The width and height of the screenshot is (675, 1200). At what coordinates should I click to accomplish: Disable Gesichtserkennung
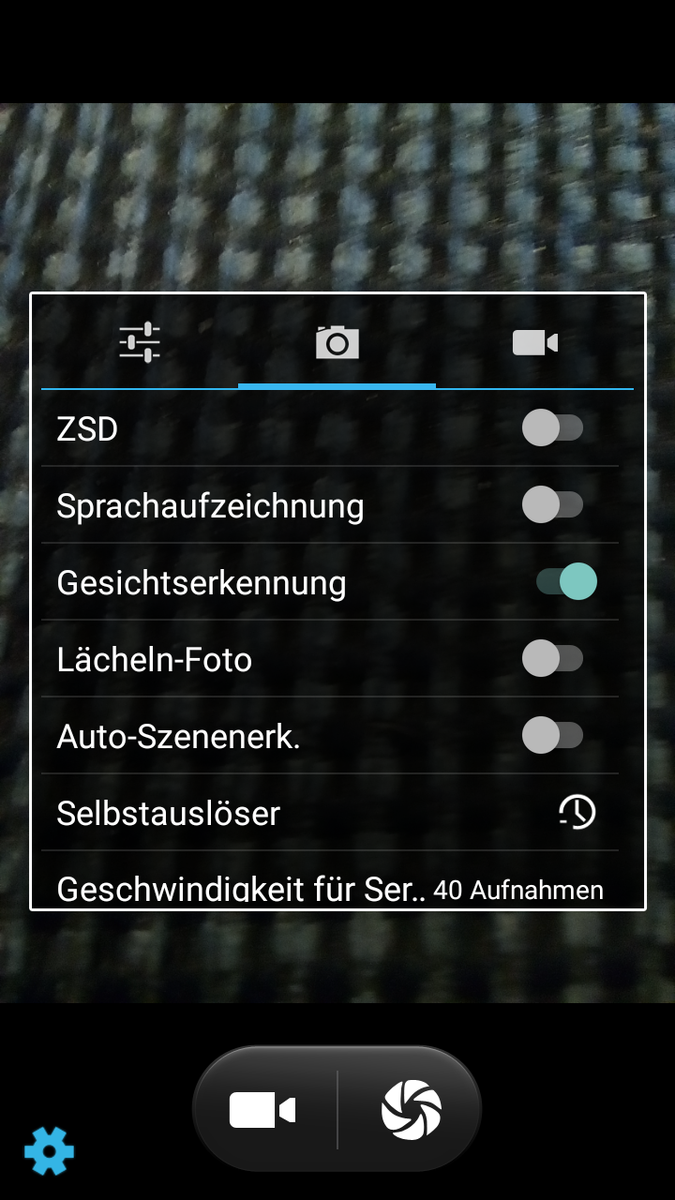(566, 582)
